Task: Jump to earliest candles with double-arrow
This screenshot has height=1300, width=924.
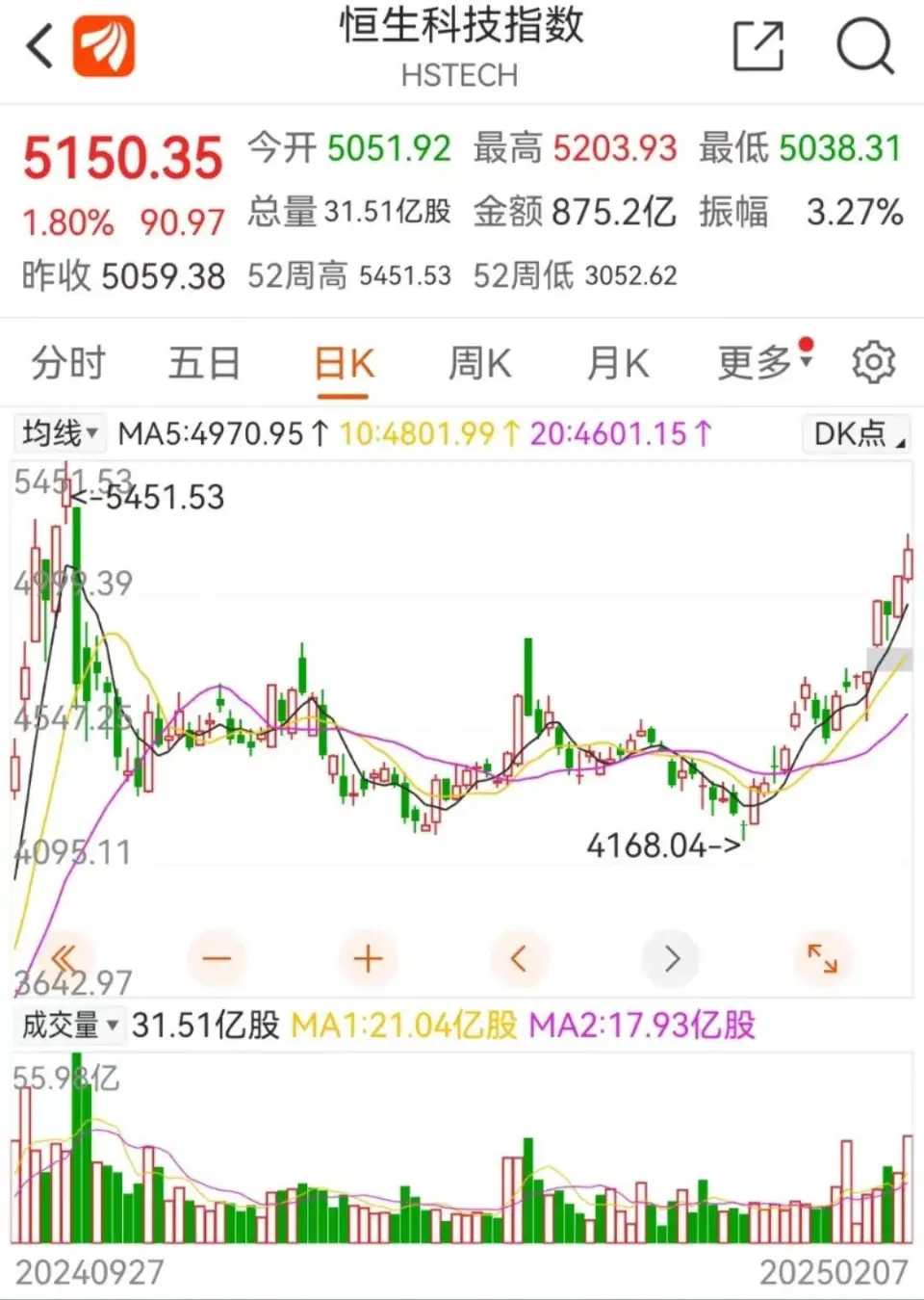Action: pyautogui.click(x=64, y=958)
